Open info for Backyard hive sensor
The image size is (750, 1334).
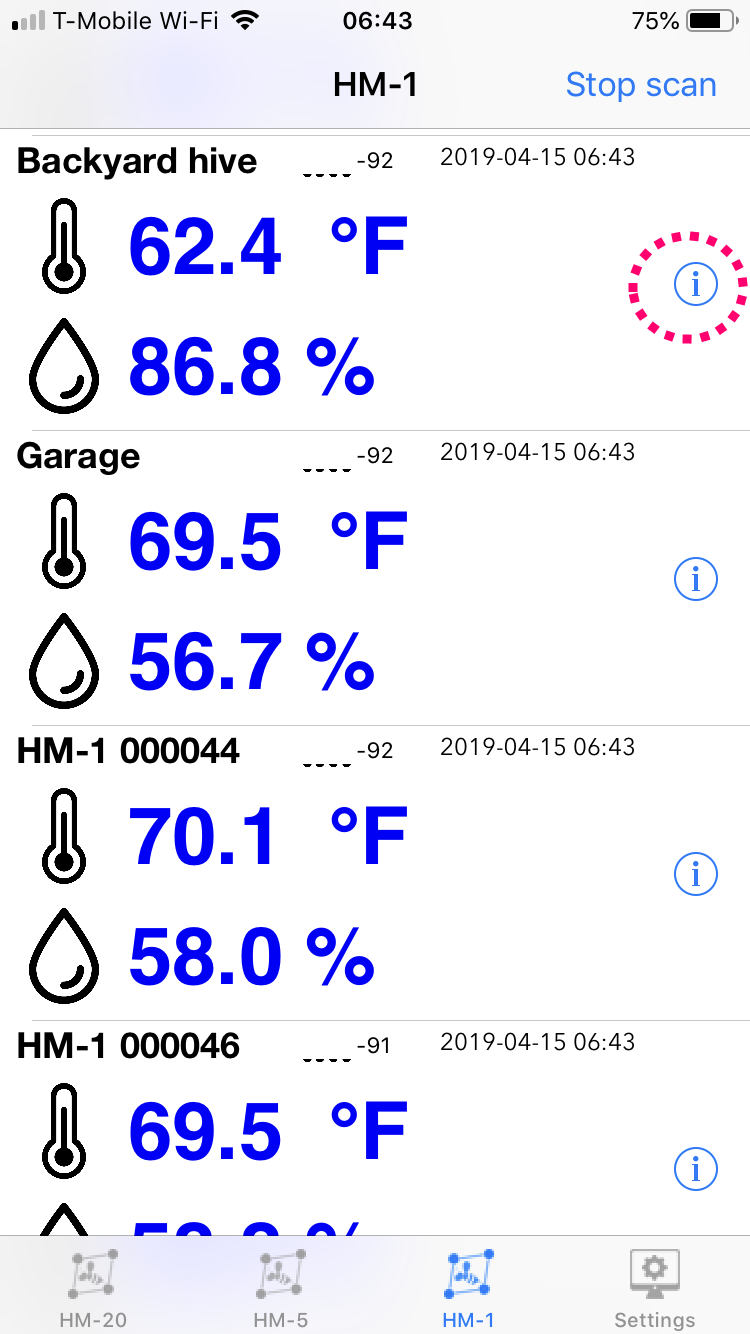point(696,285)
